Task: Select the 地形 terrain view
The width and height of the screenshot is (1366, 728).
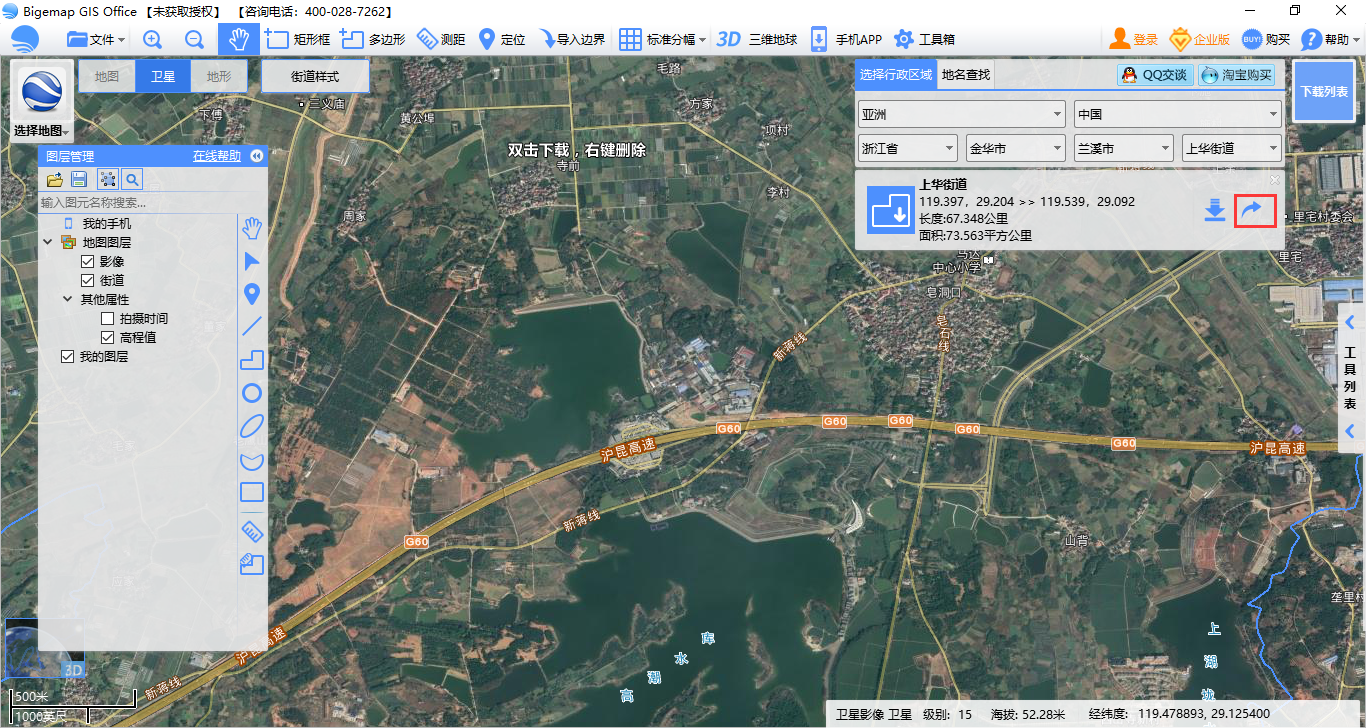Action: [x=219, y=76]
